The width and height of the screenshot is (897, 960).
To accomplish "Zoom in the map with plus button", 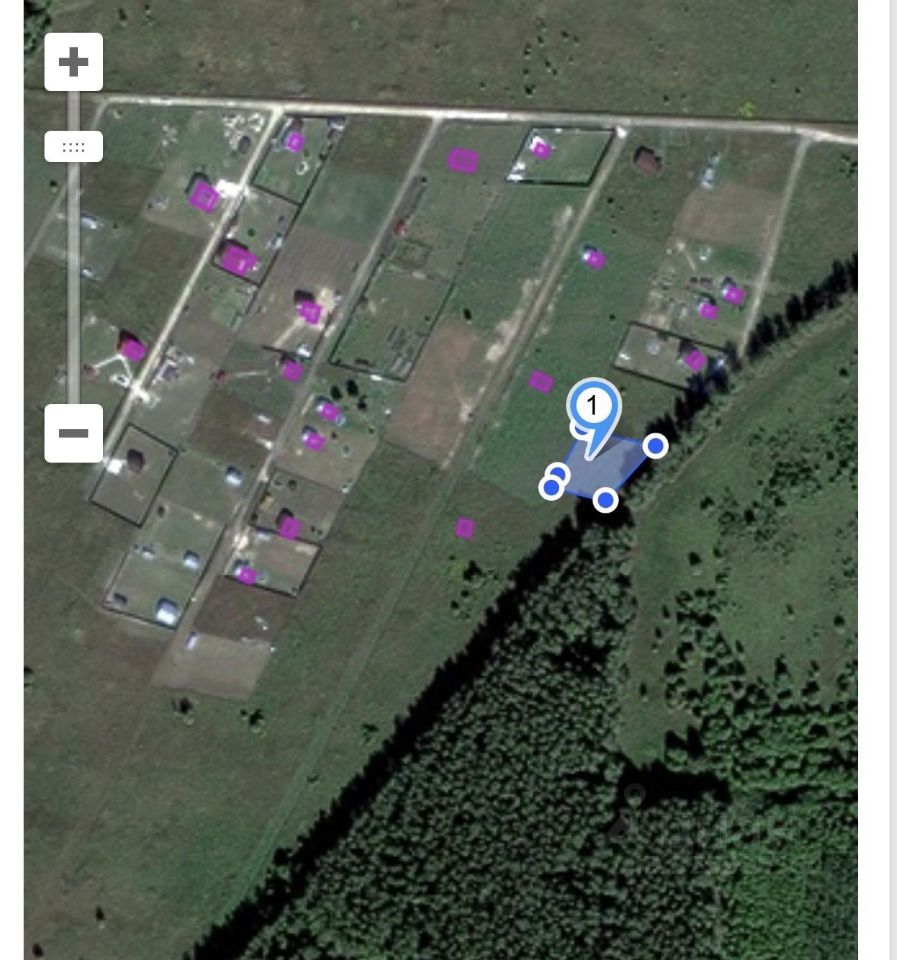I will (x=73, y=62).
